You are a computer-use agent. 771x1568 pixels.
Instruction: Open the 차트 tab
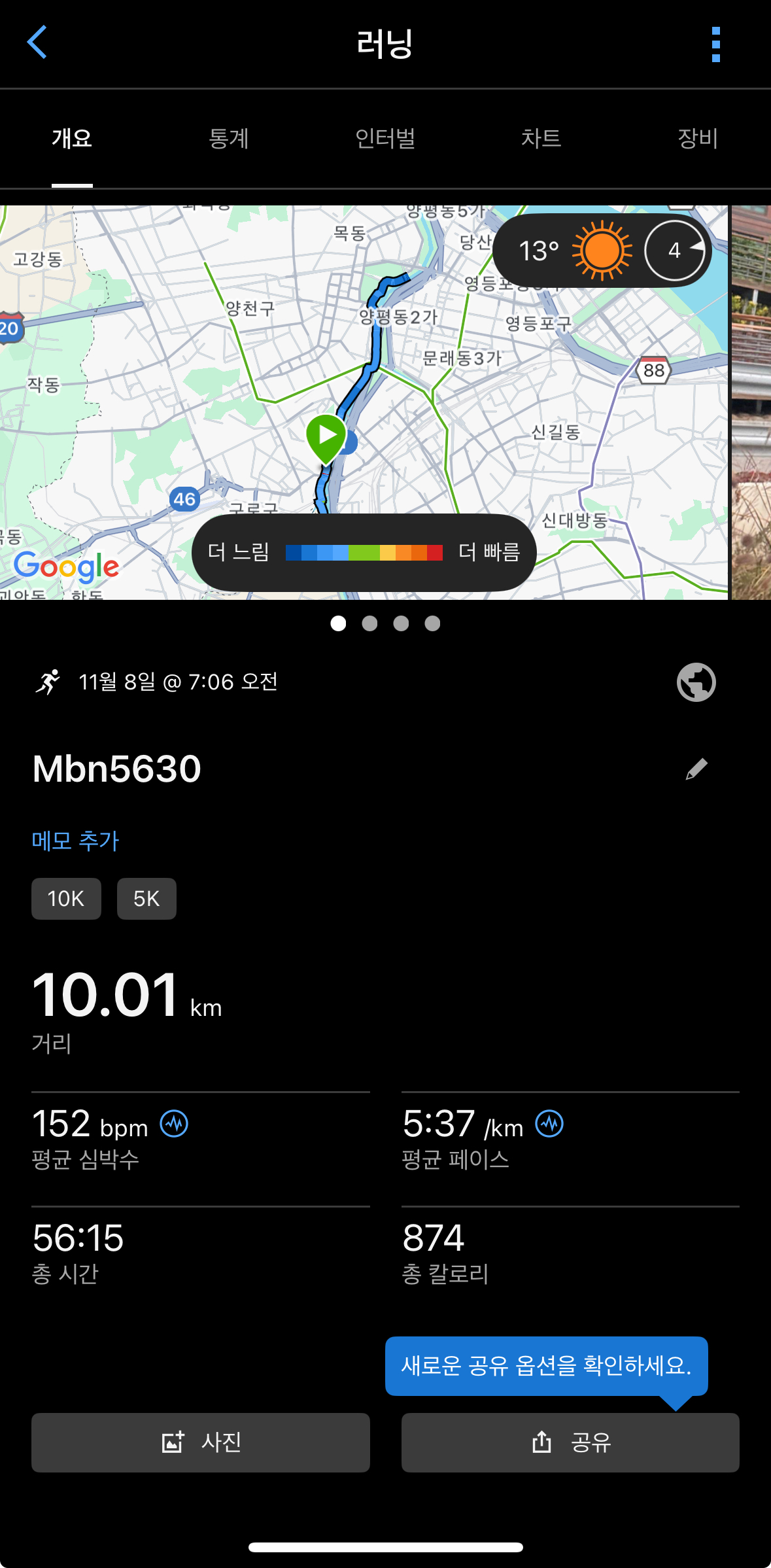[541, 138]
